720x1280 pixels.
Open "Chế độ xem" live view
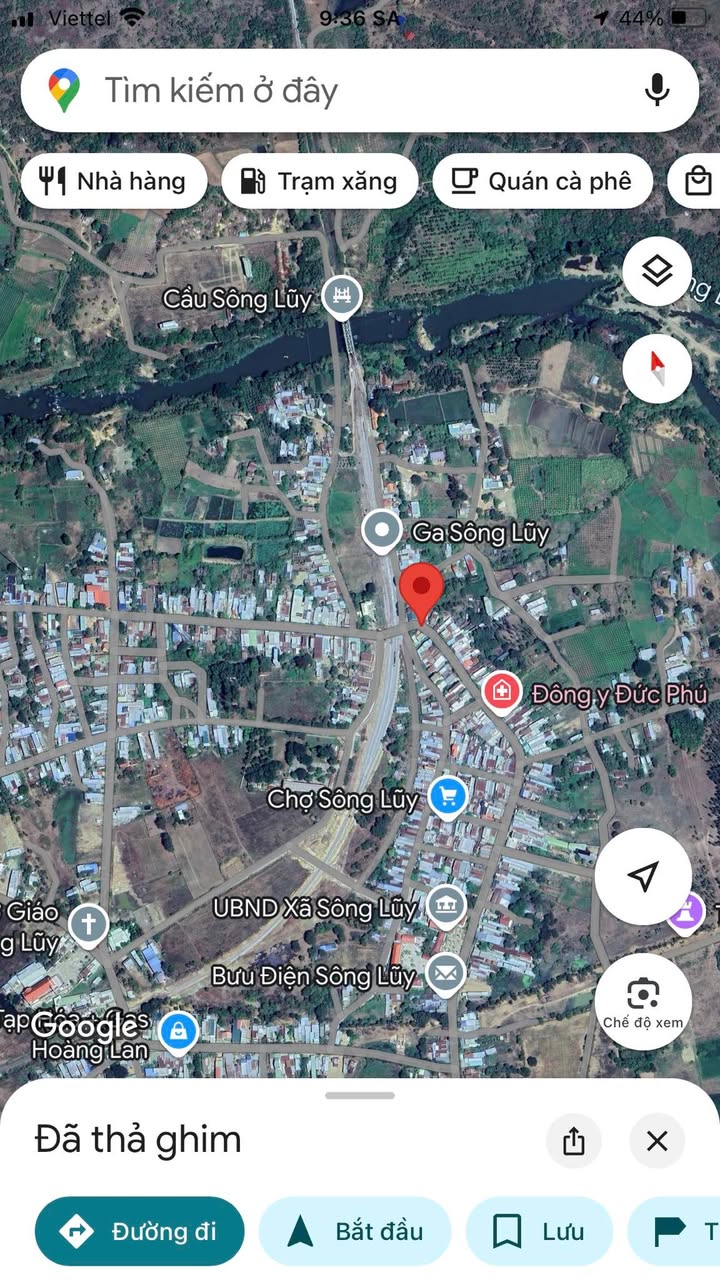(643, 1000)
